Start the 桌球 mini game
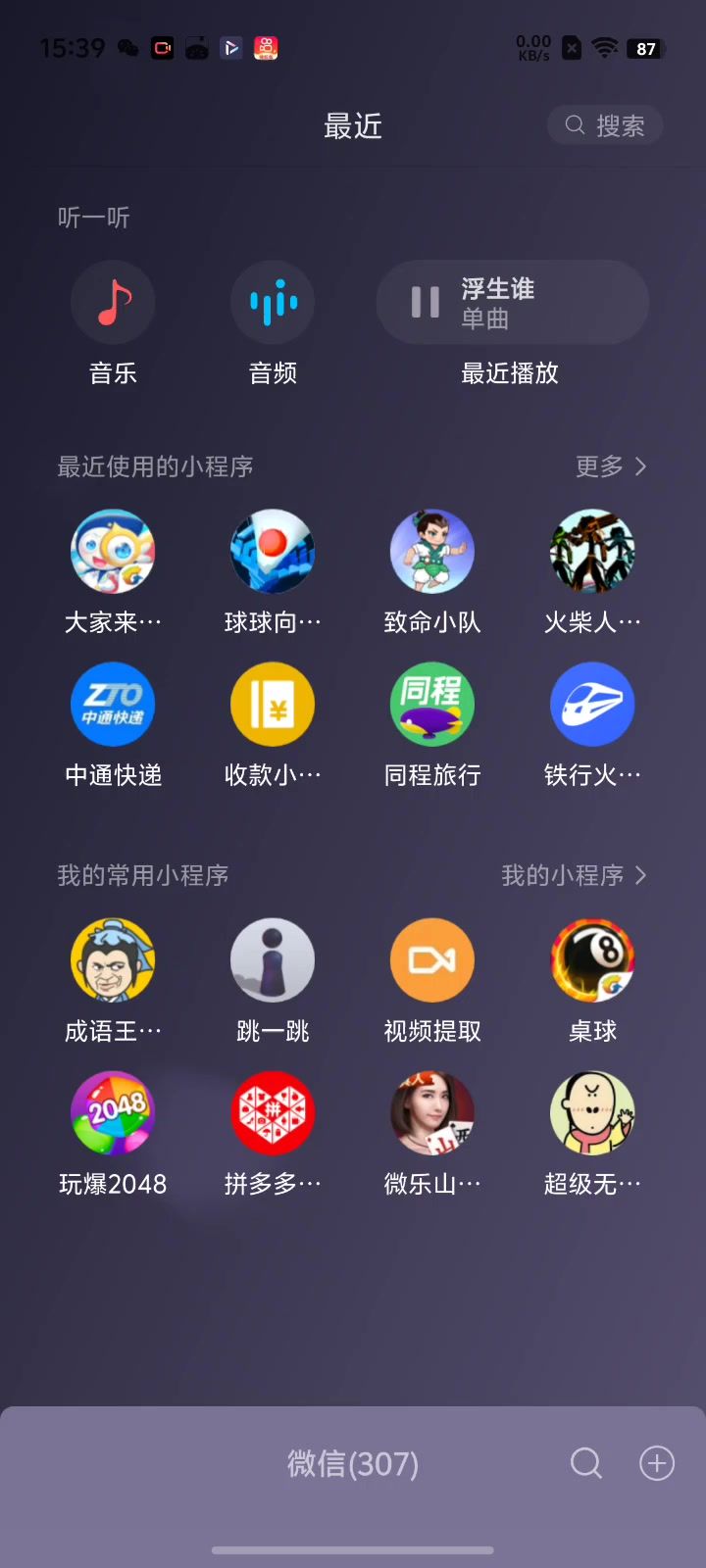Viewport: 706px width, 1568px height. [592, 960]
